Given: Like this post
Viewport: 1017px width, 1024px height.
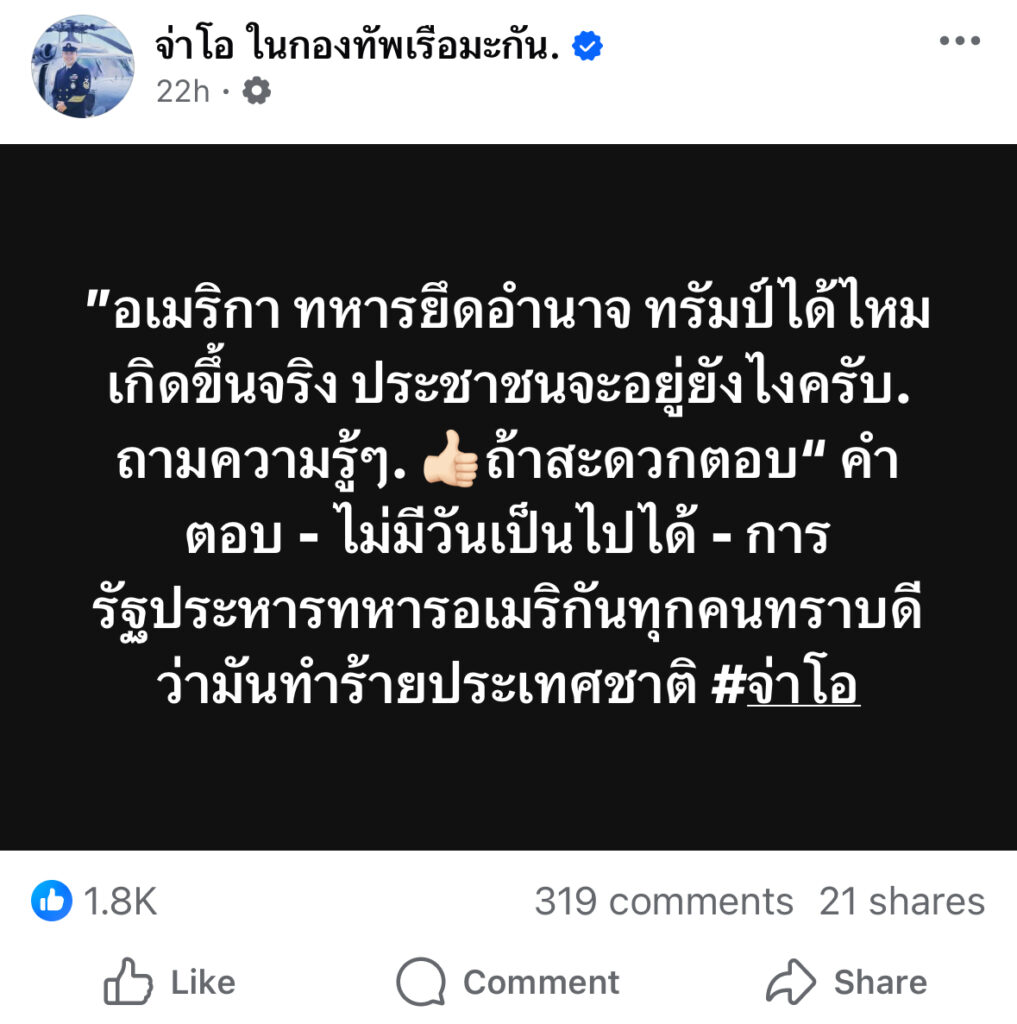Looking at the screenshot, I should pyautogui.click(x=170, y=982).
